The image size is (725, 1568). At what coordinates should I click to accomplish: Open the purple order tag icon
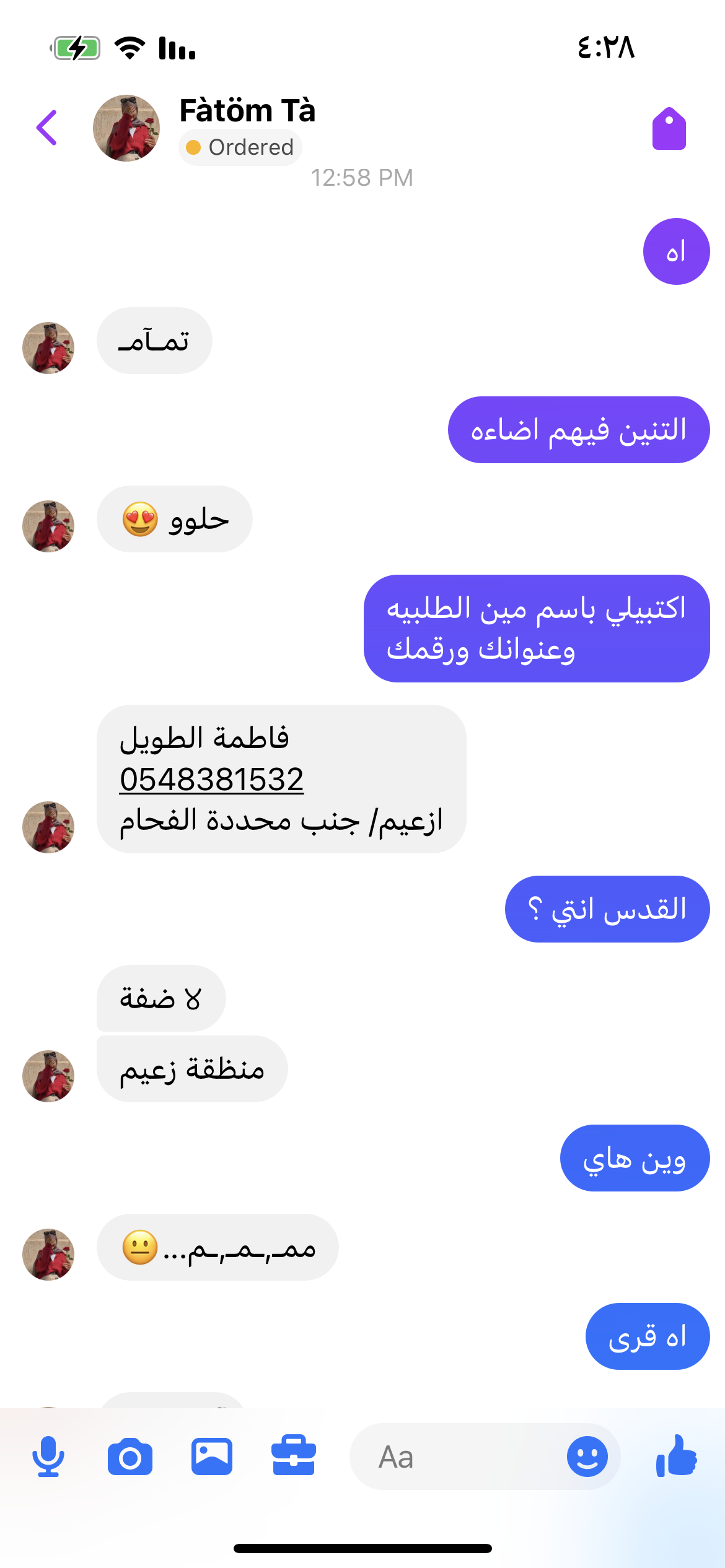click(x=669, y=129)
